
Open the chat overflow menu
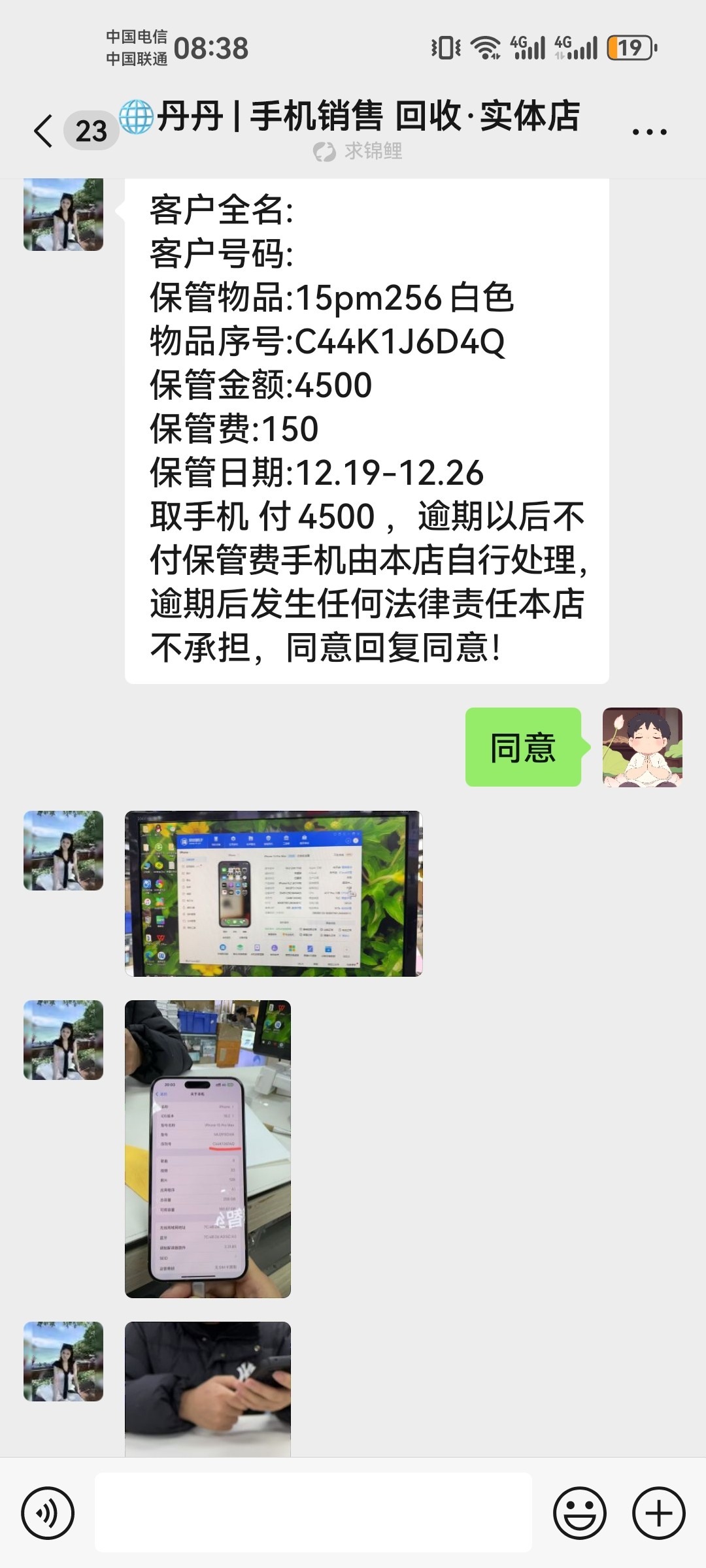click(x=649, y=131)
